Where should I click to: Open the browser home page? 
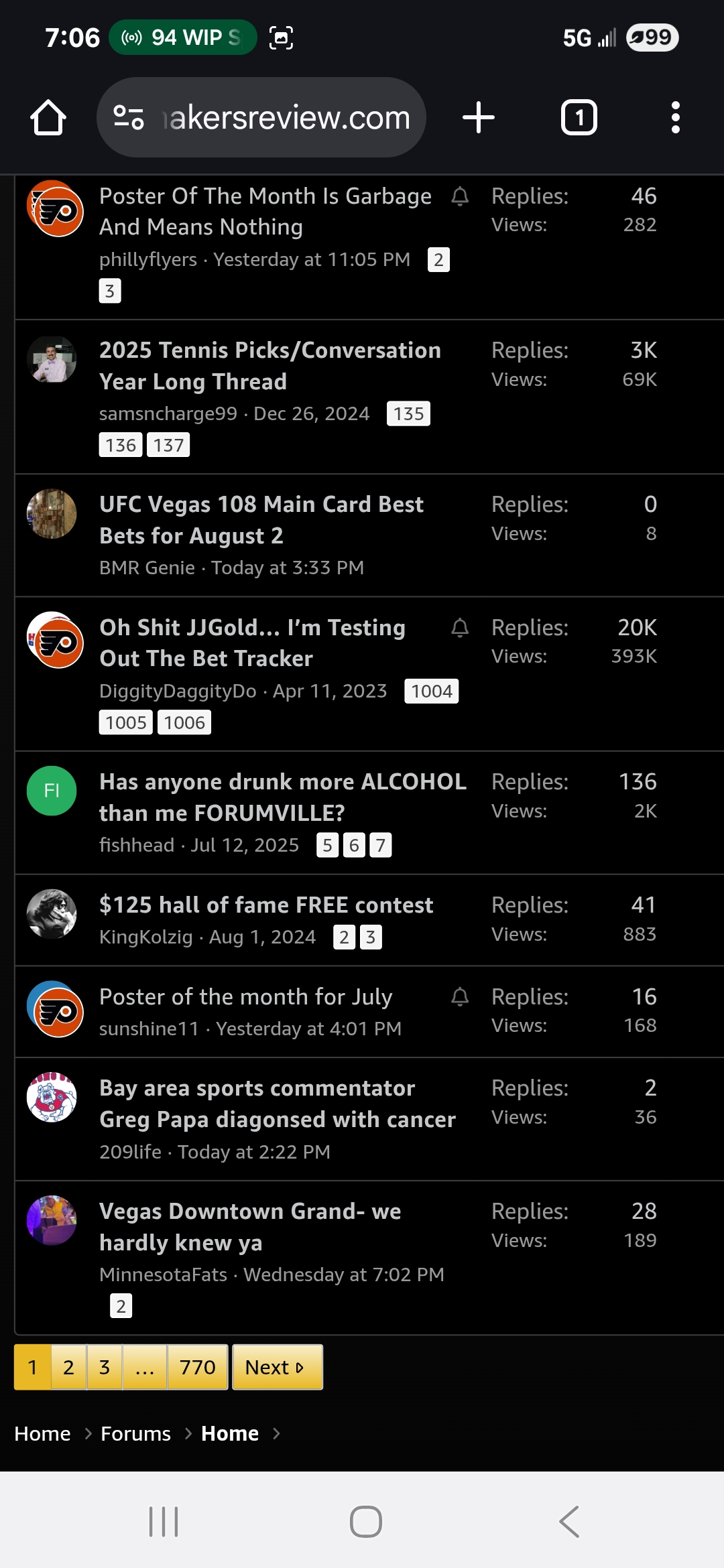point(48,118)
